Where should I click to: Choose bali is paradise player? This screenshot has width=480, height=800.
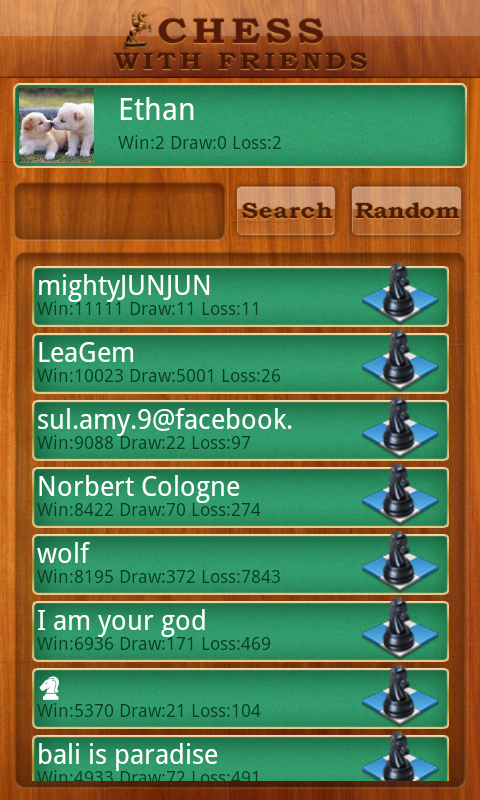click(240, 758)
